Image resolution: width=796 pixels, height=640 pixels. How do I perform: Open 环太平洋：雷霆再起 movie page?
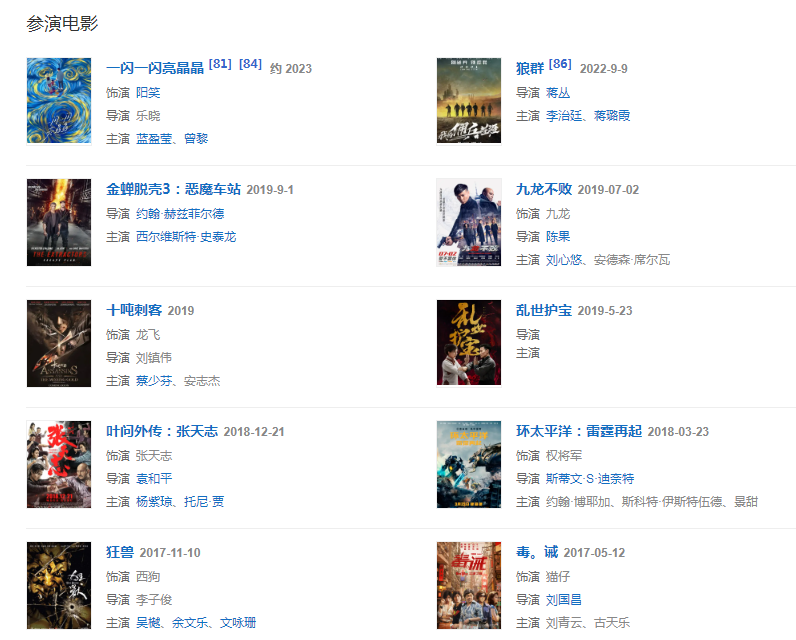click(x=579, y=431)
